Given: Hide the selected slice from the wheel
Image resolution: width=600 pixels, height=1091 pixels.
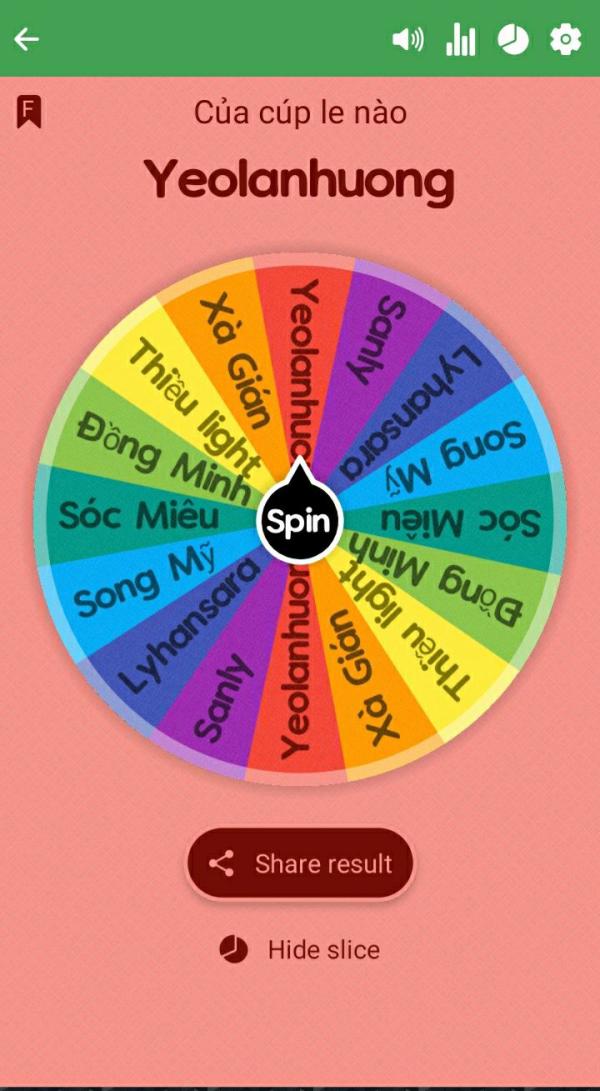Looking at the screenshot, I should (x=300, y=950).
